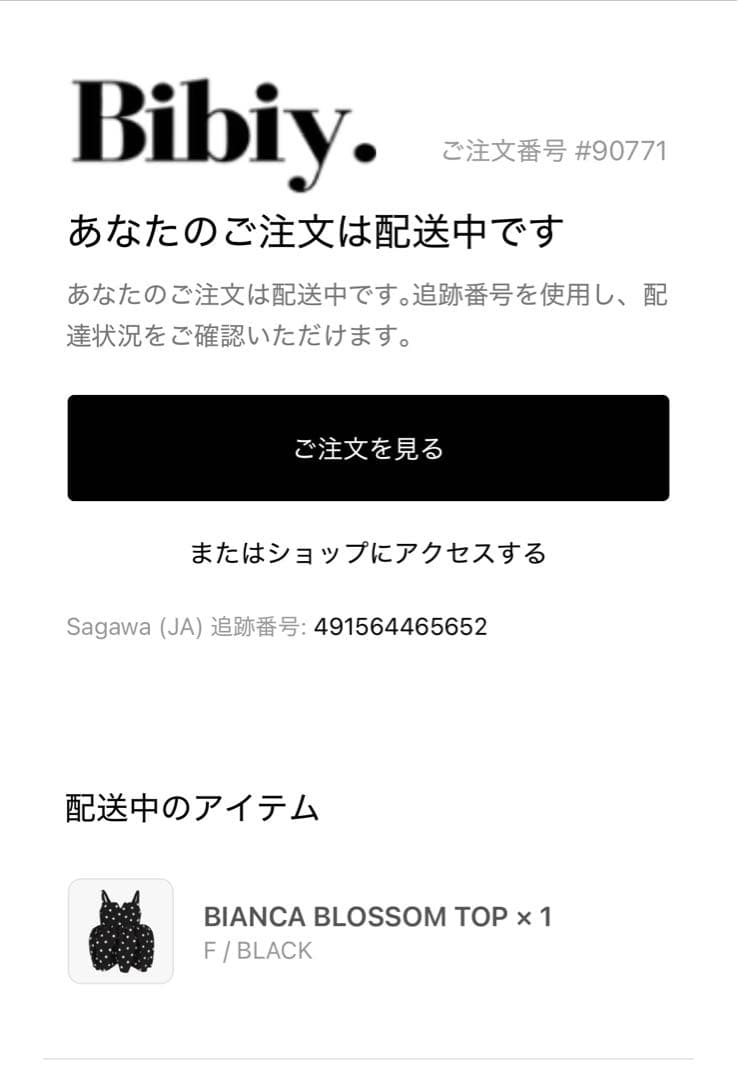Click the F / BLACK variant label

pyautogui.click(x=258, y=950)
